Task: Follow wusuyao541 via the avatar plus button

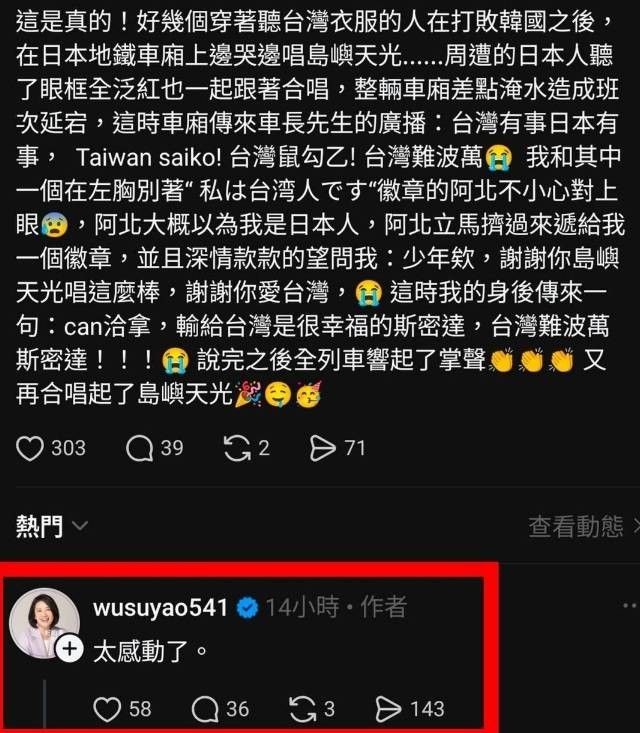Action: point(69,650)
